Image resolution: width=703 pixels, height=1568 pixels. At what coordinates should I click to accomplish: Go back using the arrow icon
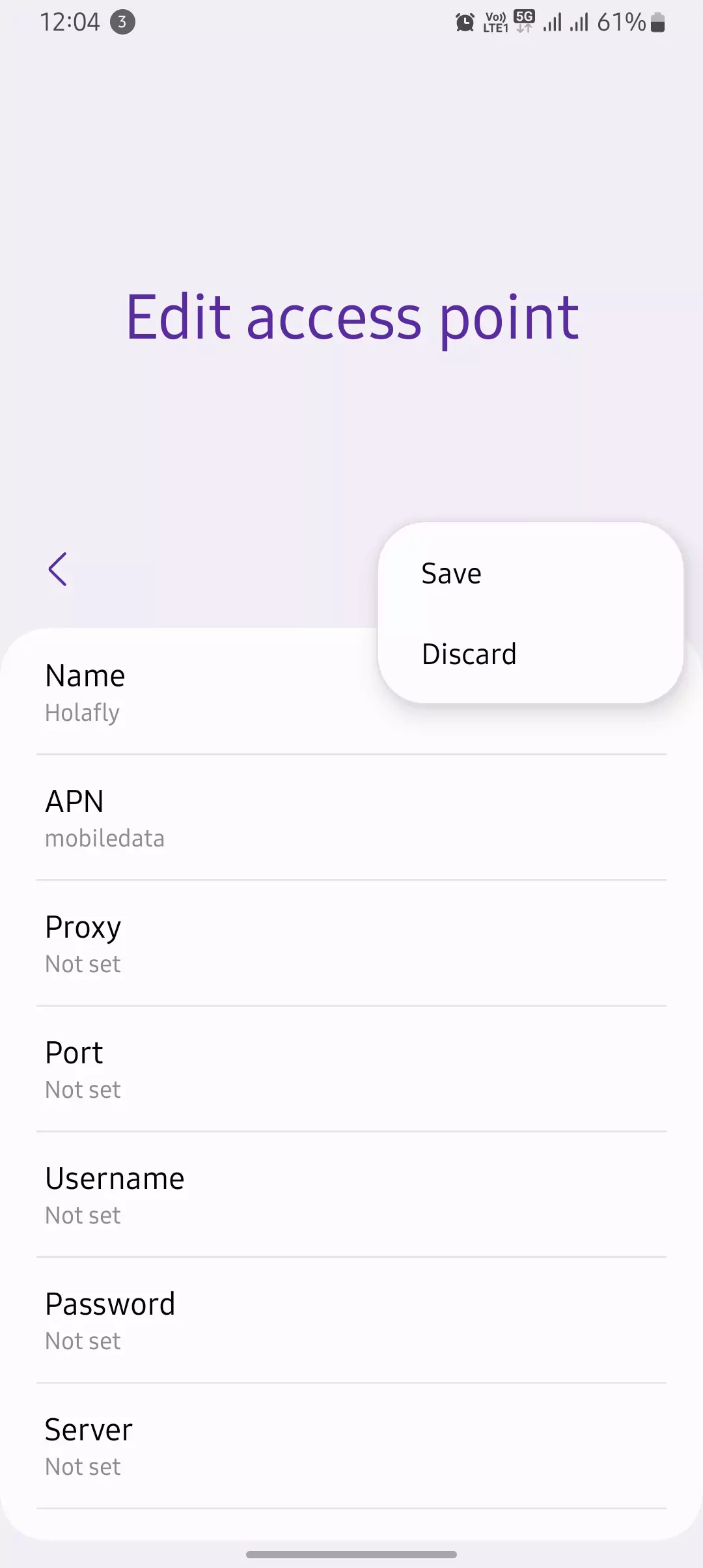[x=58, y=569]
